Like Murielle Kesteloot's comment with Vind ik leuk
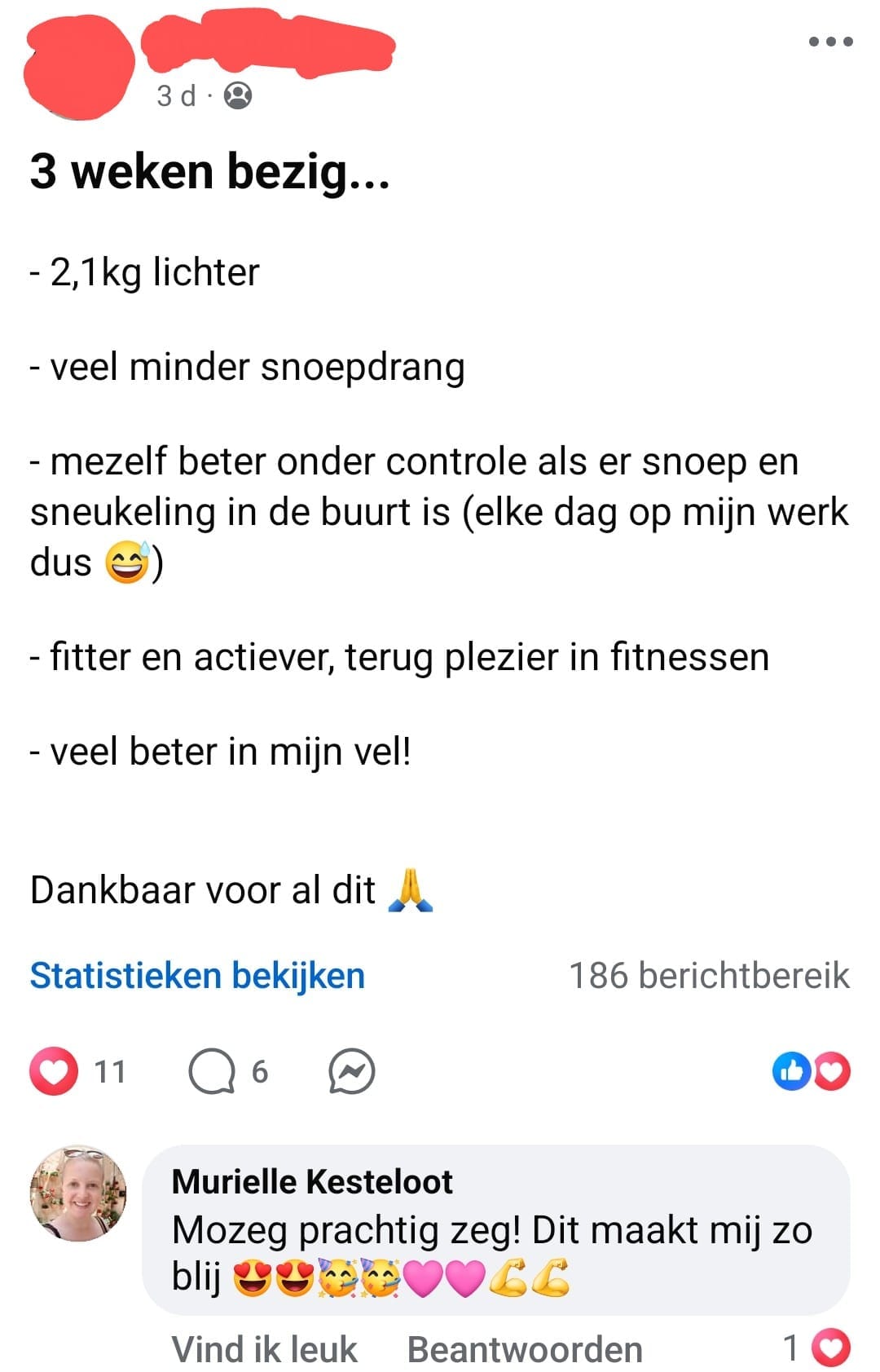The image size is (880, 1372). coord(264,1349)
